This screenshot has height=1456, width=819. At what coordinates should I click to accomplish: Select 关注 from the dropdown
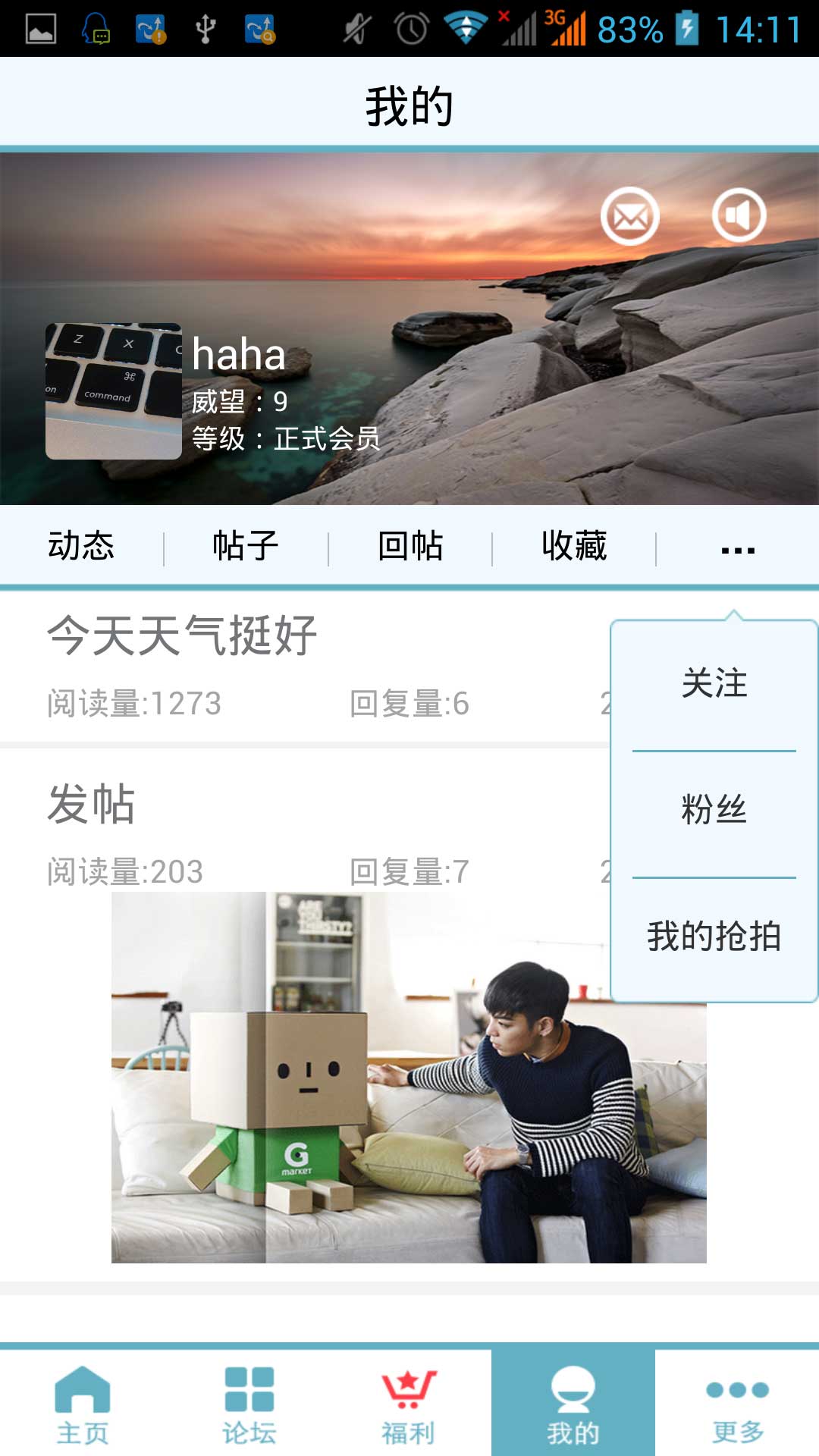click(x=714, y=684)
